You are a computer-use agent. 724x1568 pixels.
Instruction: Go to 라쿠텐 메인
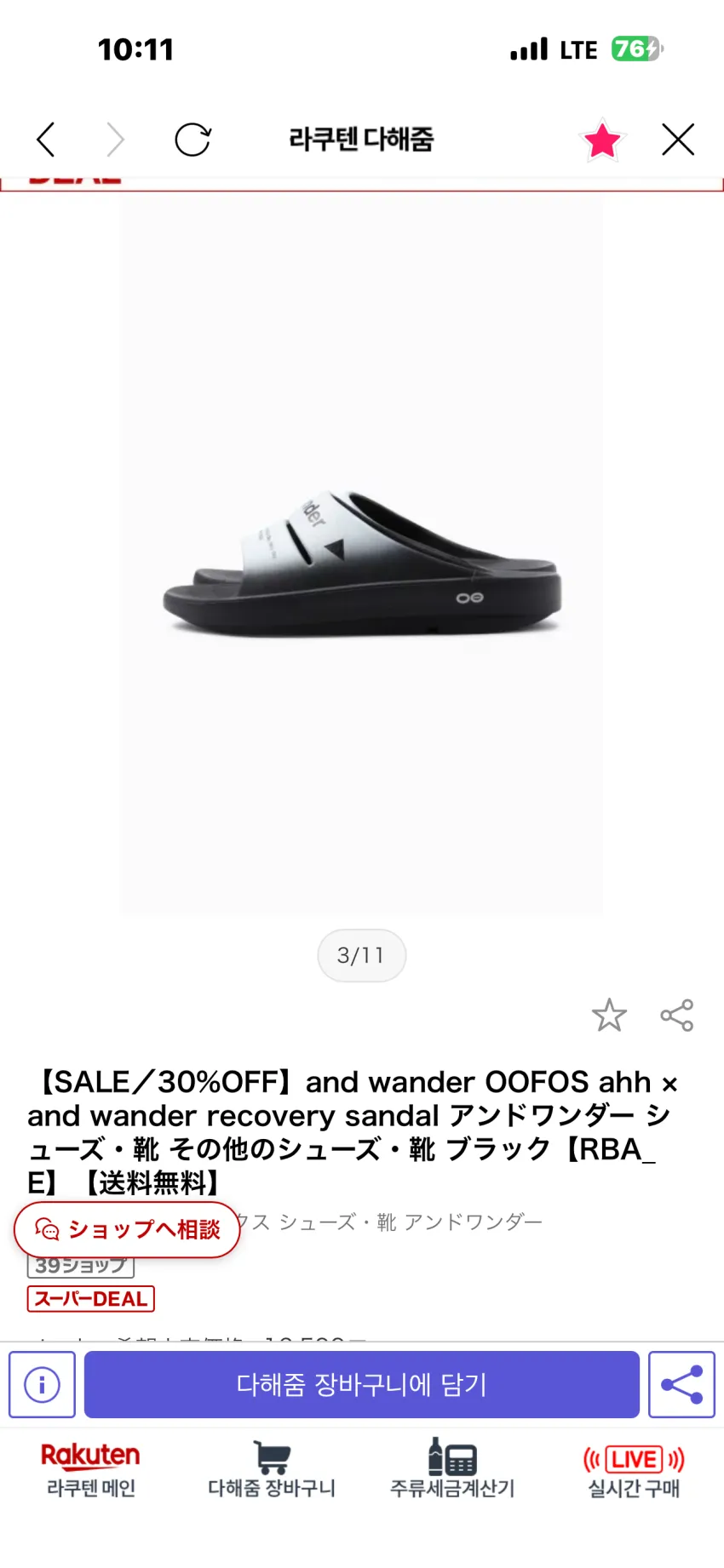(91, 1470)
